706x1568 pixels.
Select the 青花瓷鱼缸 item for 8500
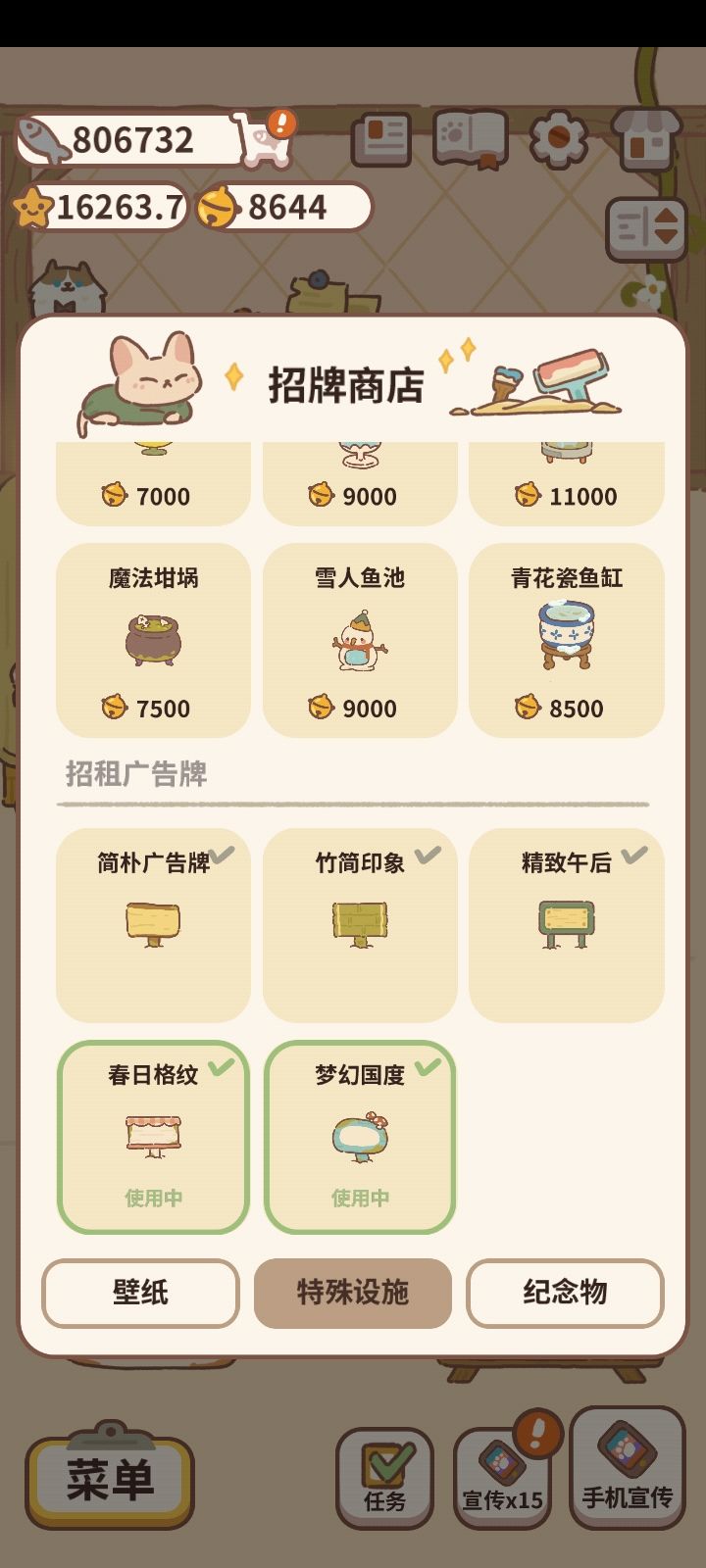(x=567, y=640)
